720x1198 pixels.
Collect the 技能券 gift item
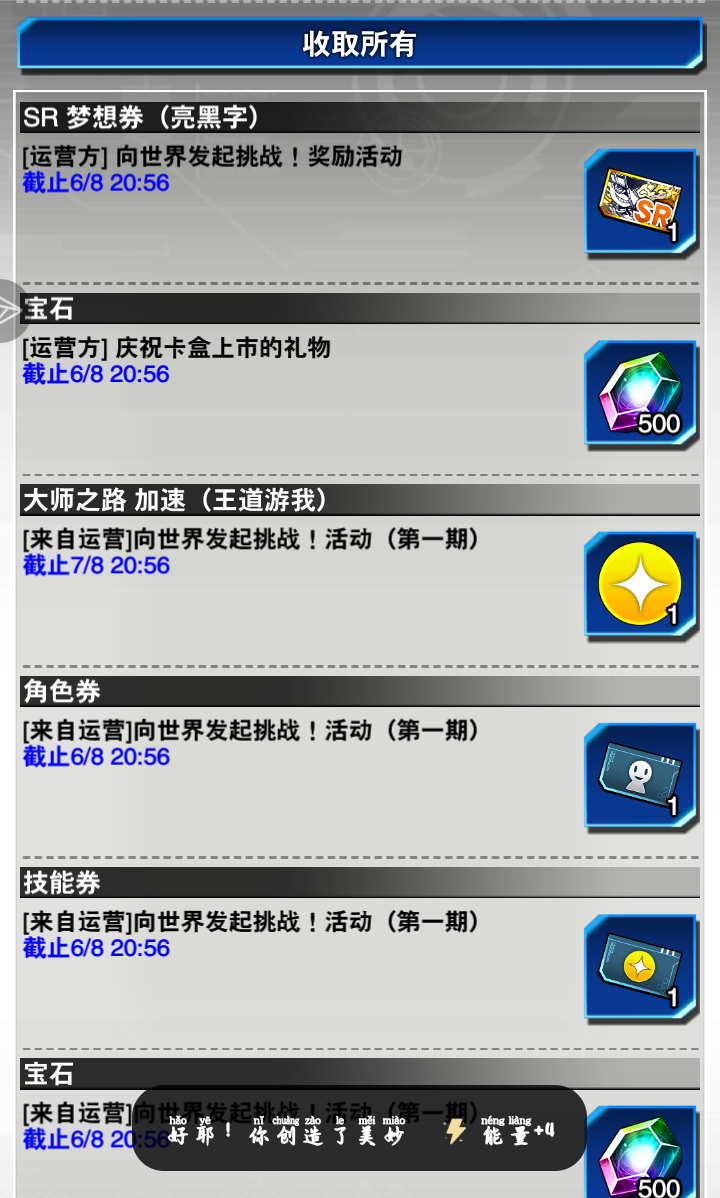[640, 968]
